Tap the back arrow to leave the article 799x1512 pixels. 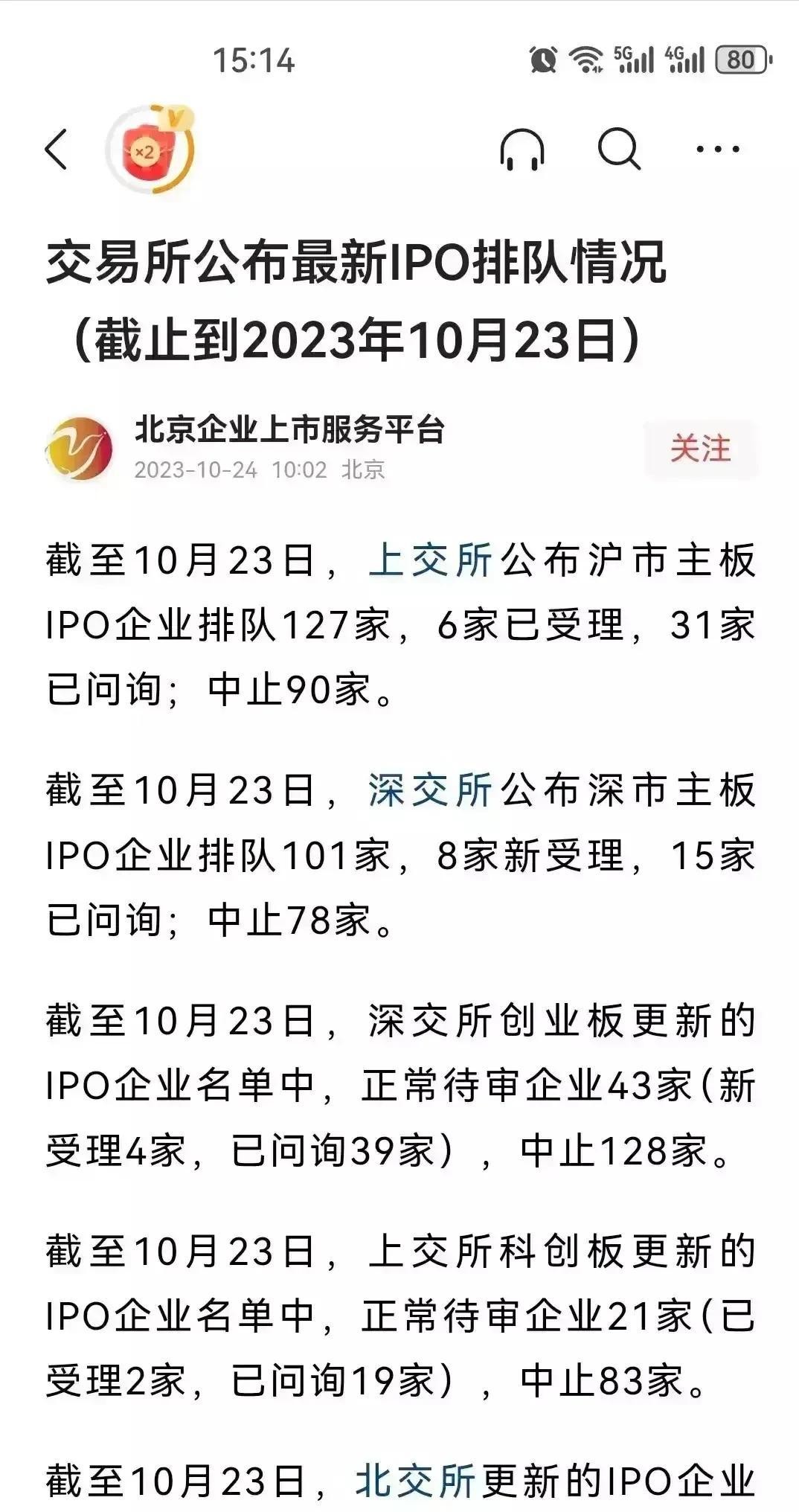tap(56, 150)
